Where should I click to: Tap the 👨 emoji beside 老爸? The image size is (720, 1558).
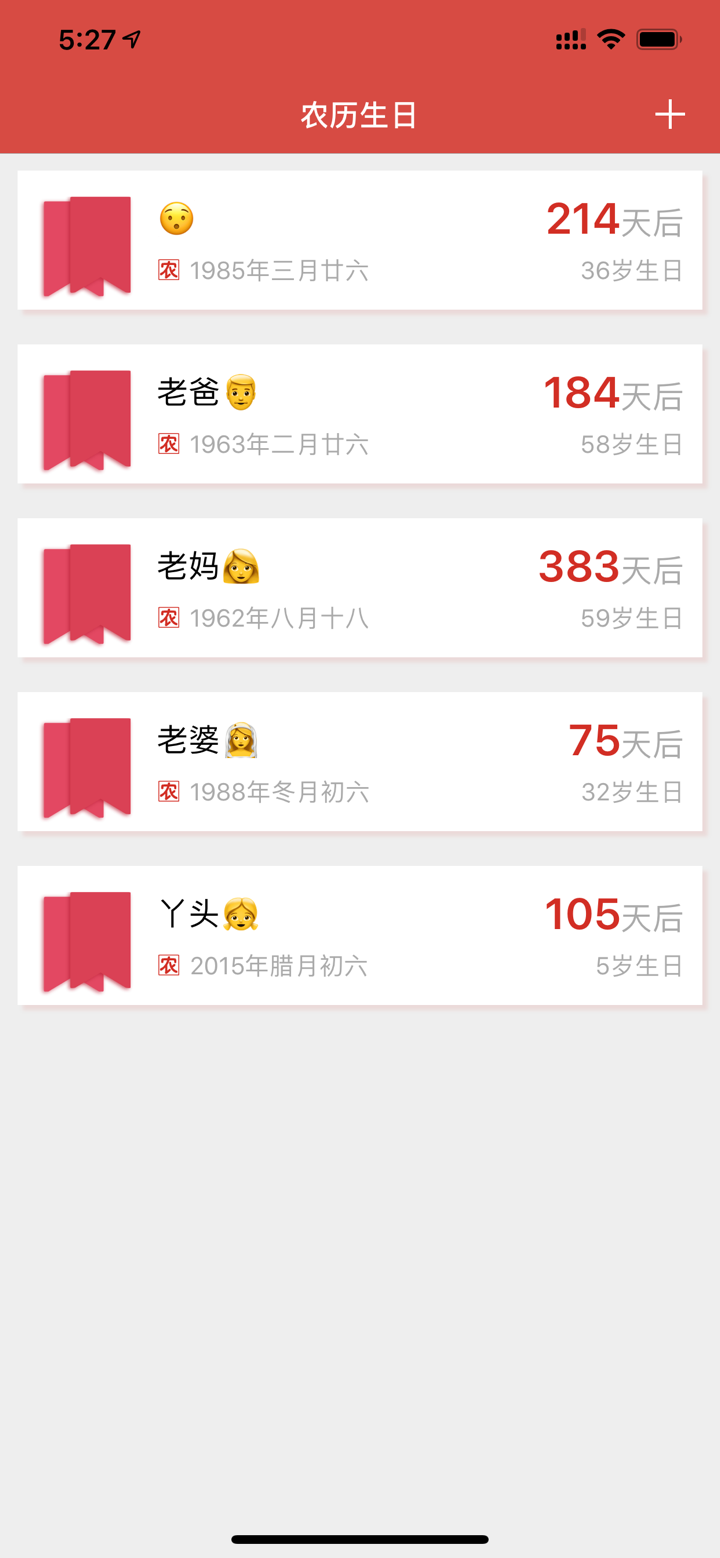242,392
